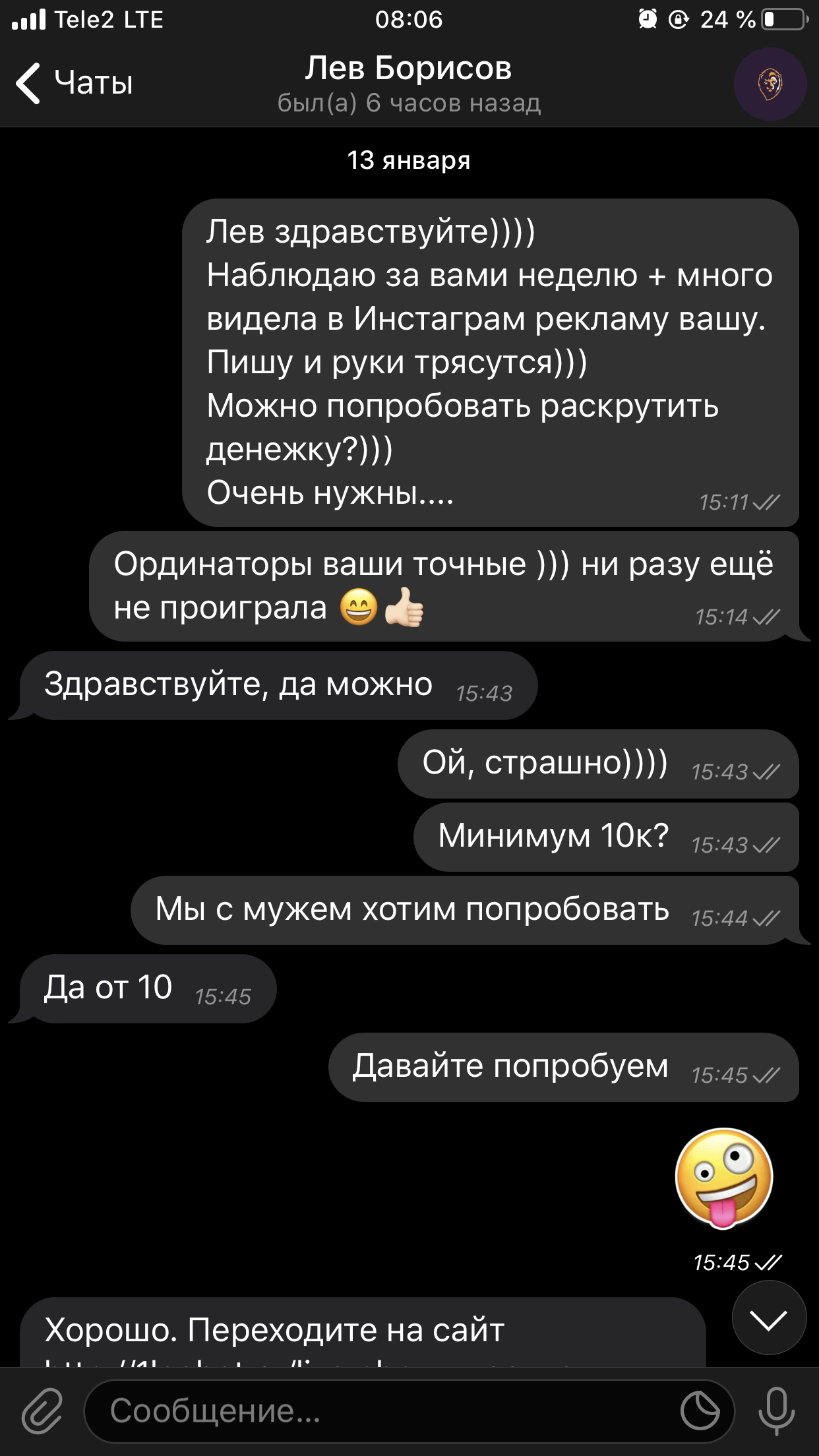819x1456 pixels.
Task: Open contact info via Лев Борисов title
Action: coord(408,69)
